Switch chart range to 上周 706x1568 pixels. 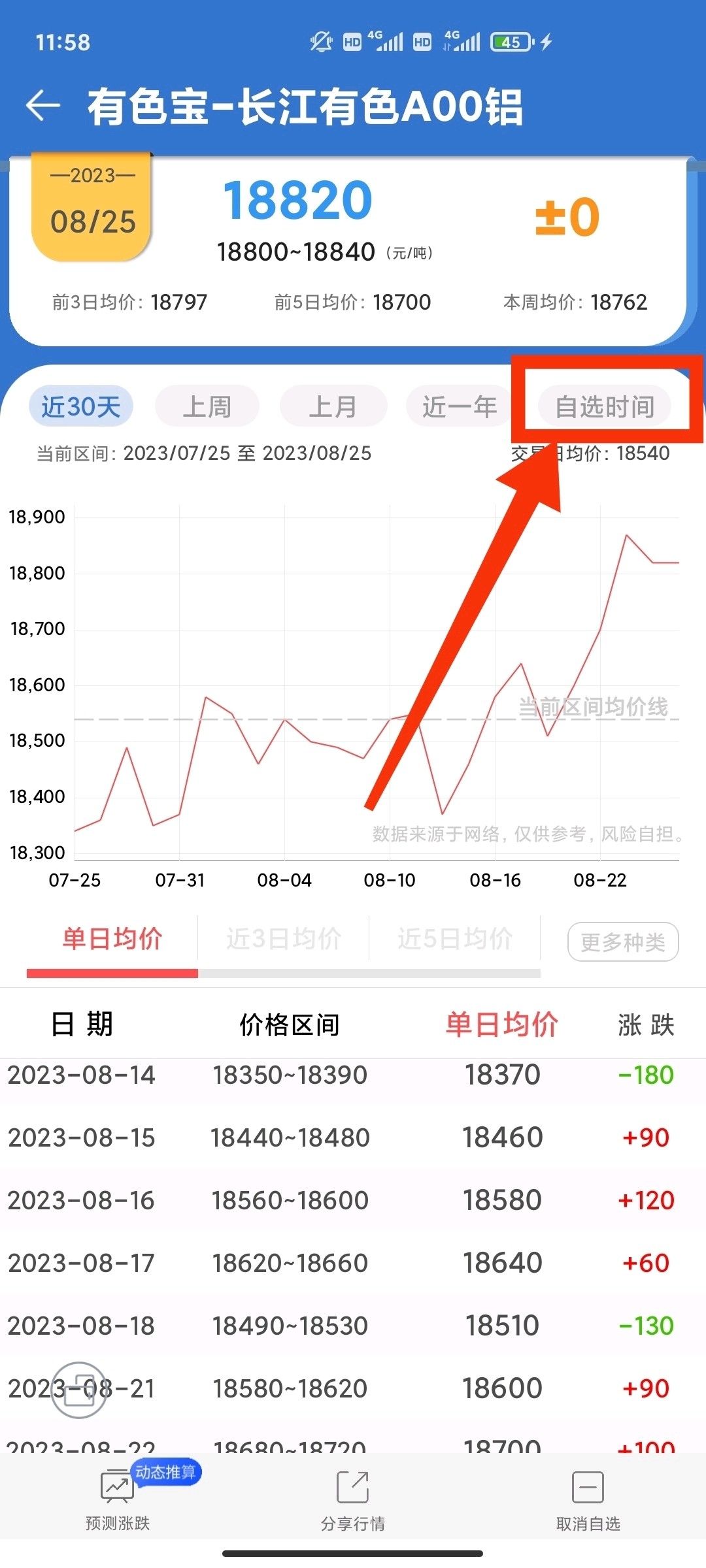tap(207, 406)
